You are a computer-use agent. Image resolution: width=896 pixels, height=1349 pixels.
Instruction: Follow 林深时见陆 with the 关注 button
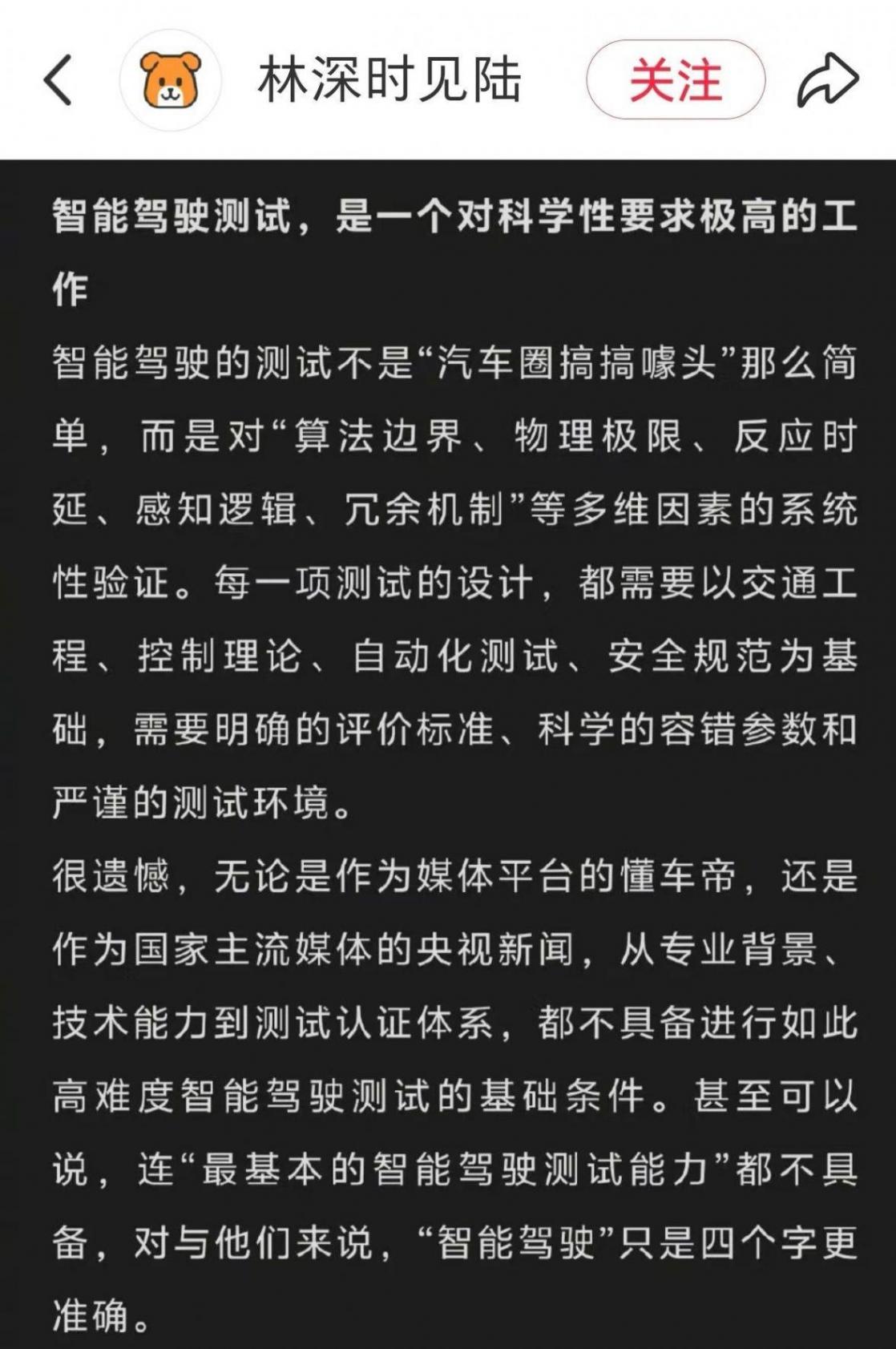coord(676,80)
